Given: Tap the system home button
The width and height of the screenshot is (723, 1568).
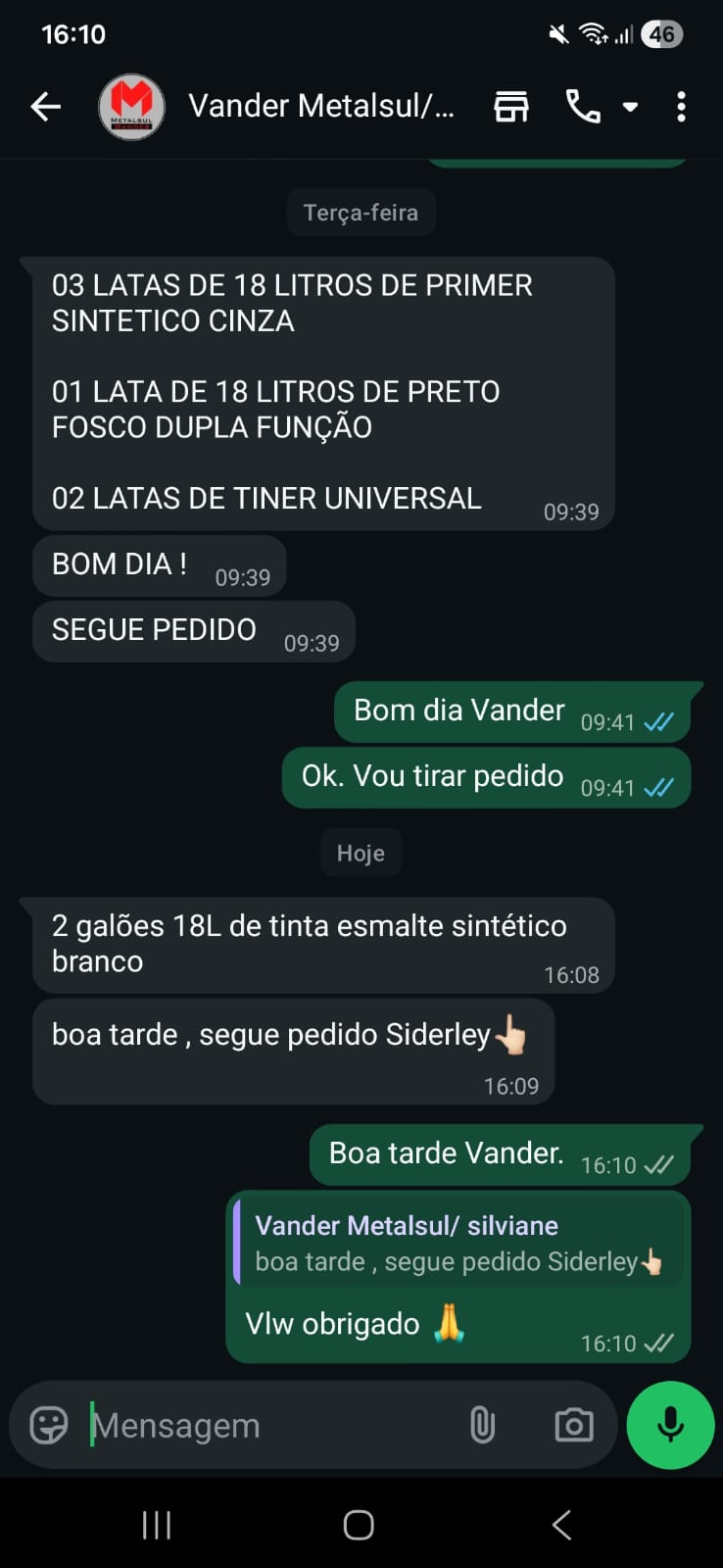Looking at the screenshot, I should coord(359,1525).
